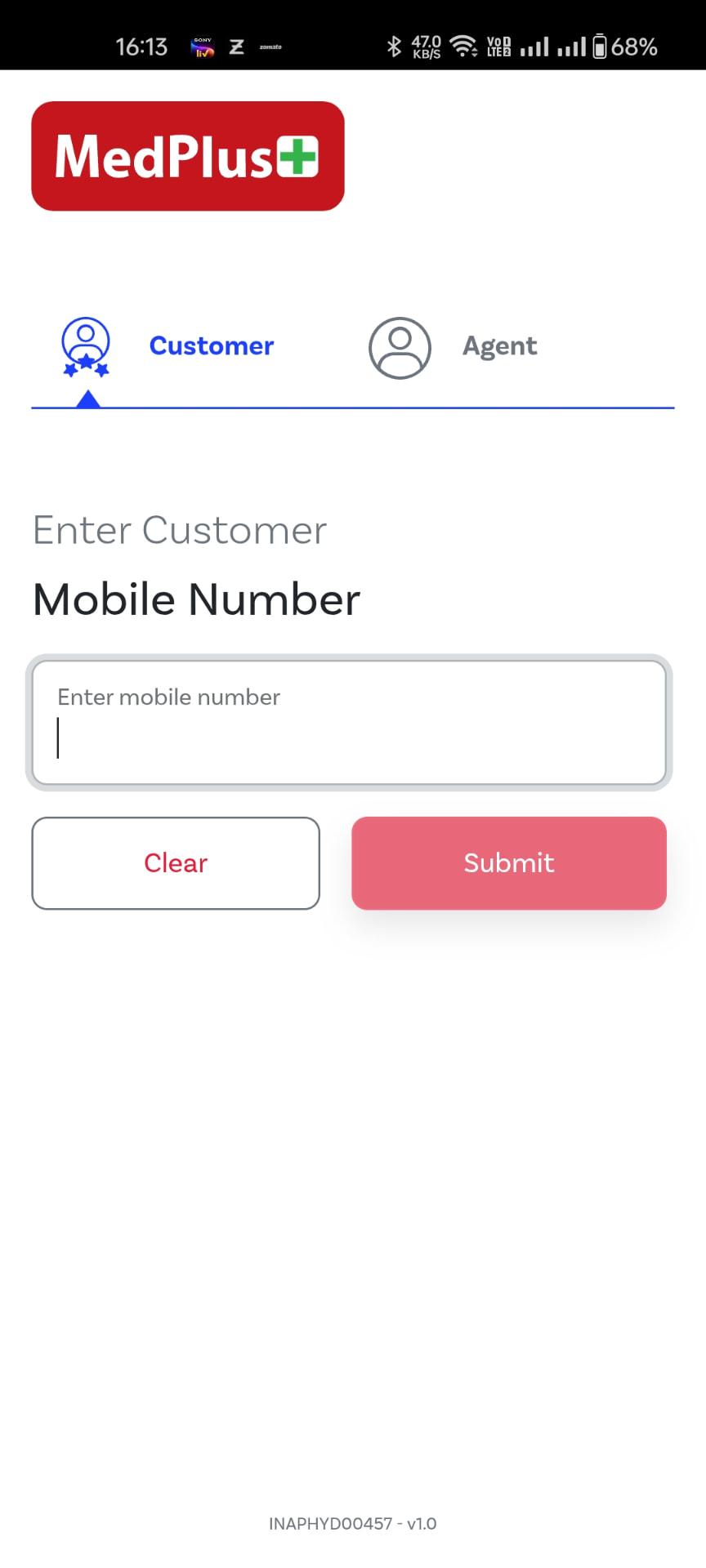Viewport: 706px width, 1568px height.
Task: Focus the Enter mobile number field
Action: (349, 723)
